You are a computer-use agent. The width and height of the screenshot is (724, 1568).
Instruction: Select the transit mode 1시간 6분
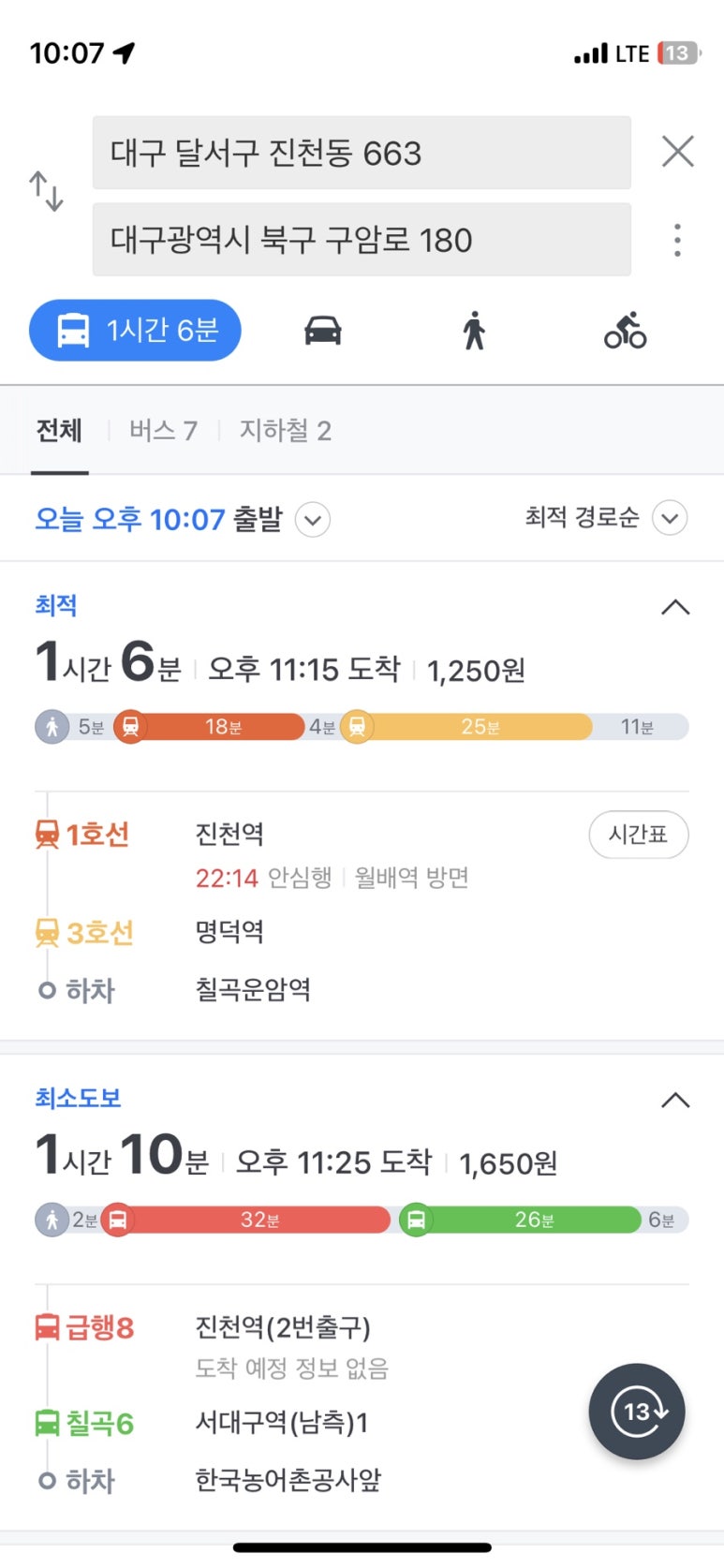tap(135, 330)
